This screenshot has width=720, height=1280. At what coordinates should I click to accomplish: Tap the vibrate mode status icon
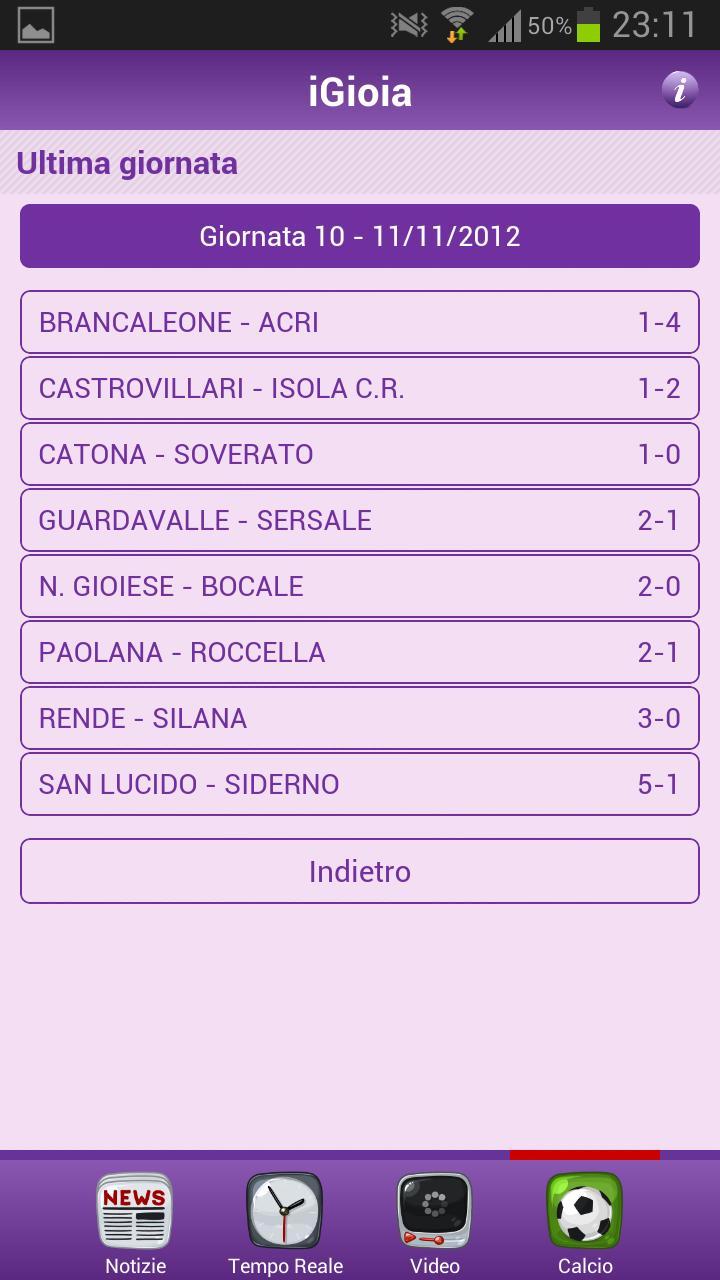point(407,22)
